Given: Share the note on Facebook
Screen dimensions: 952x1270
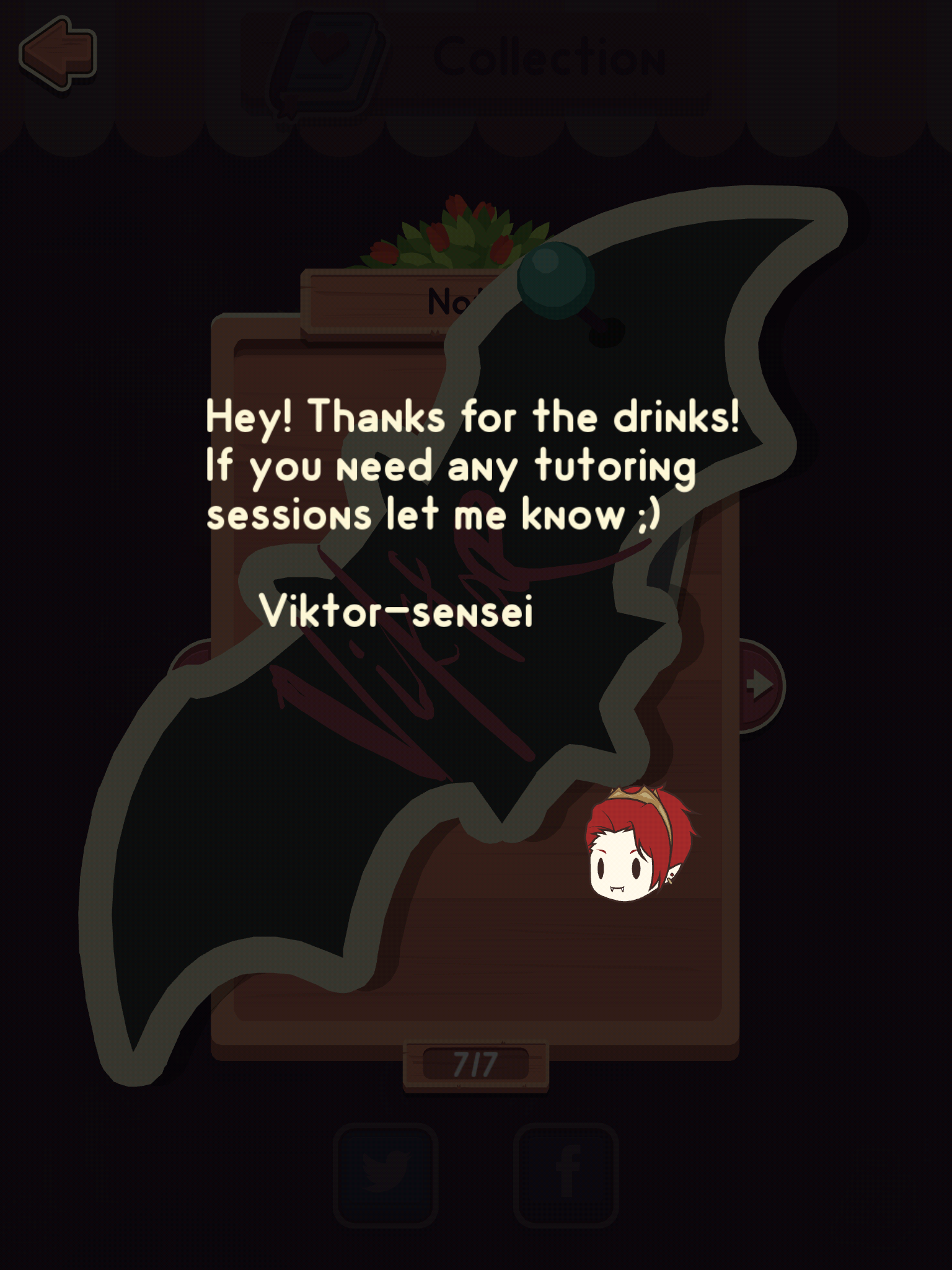Looking at the screenshot, I should 566,1175.
